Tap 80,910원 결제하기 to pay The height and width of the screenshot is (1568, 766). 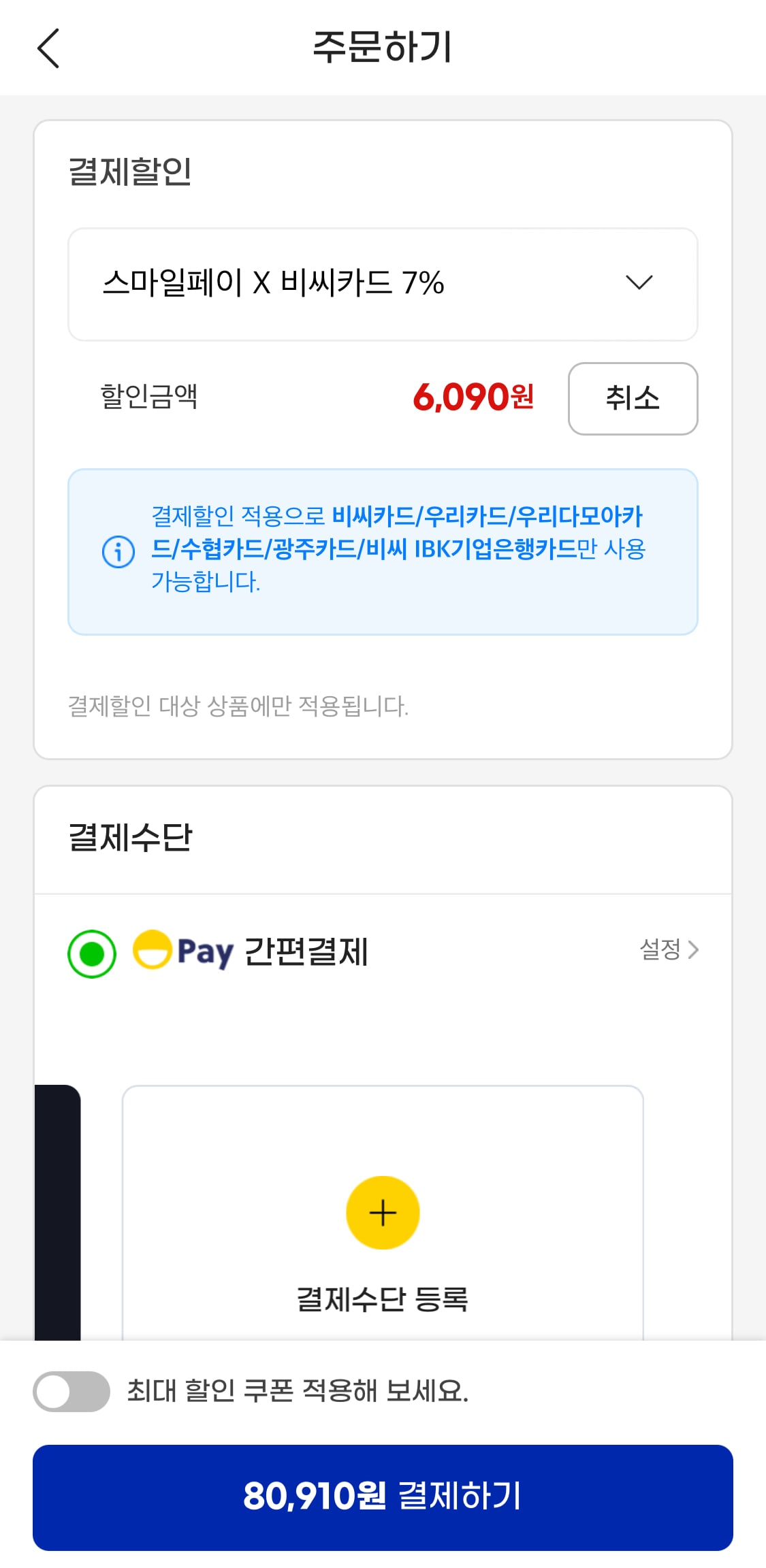point(383,1497)
